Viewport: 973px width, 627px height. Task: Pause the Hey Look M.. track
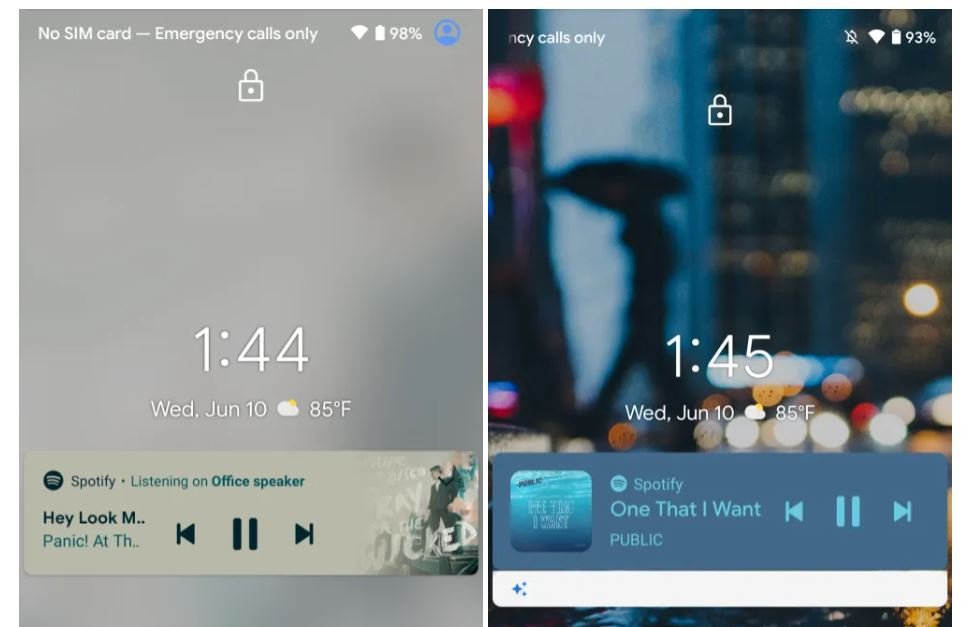(245, 534)
